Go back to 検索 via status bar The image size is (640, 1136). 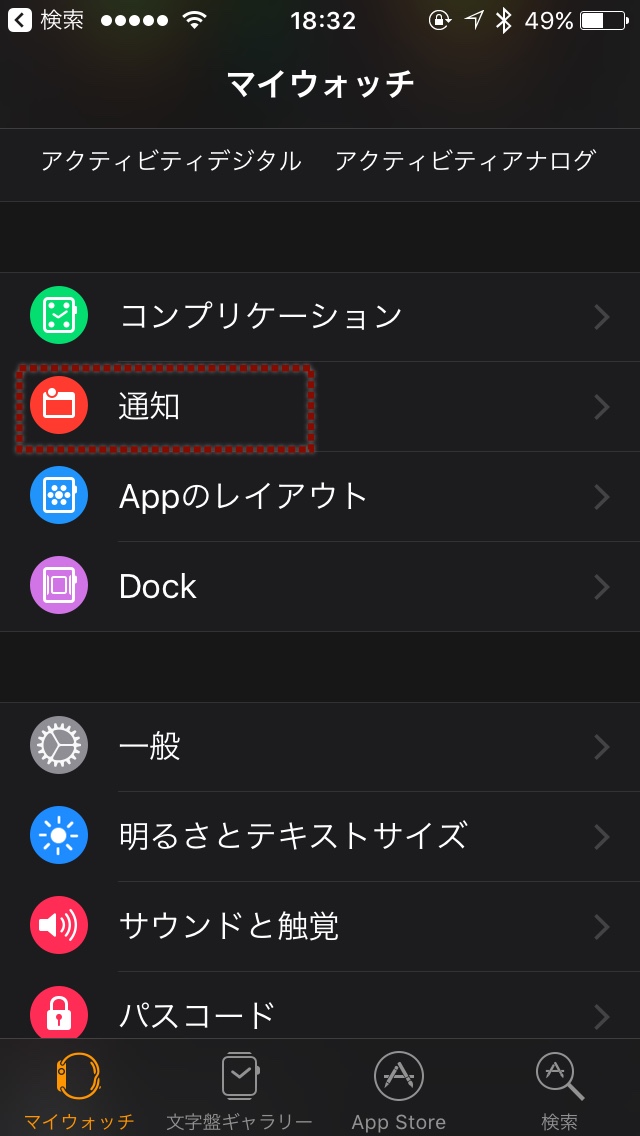point(45,20)
